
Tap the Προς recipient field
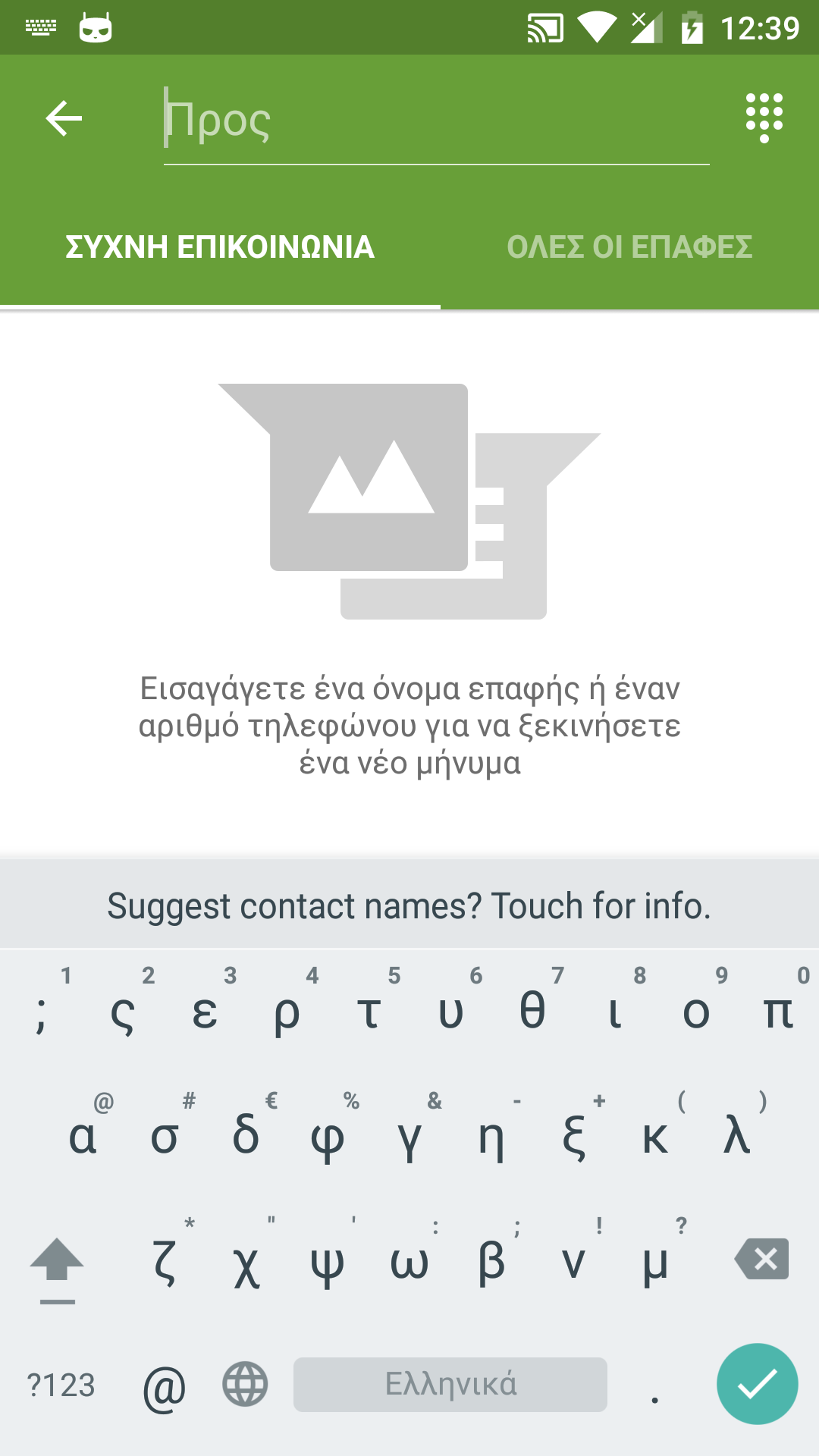tap(436, 121)
